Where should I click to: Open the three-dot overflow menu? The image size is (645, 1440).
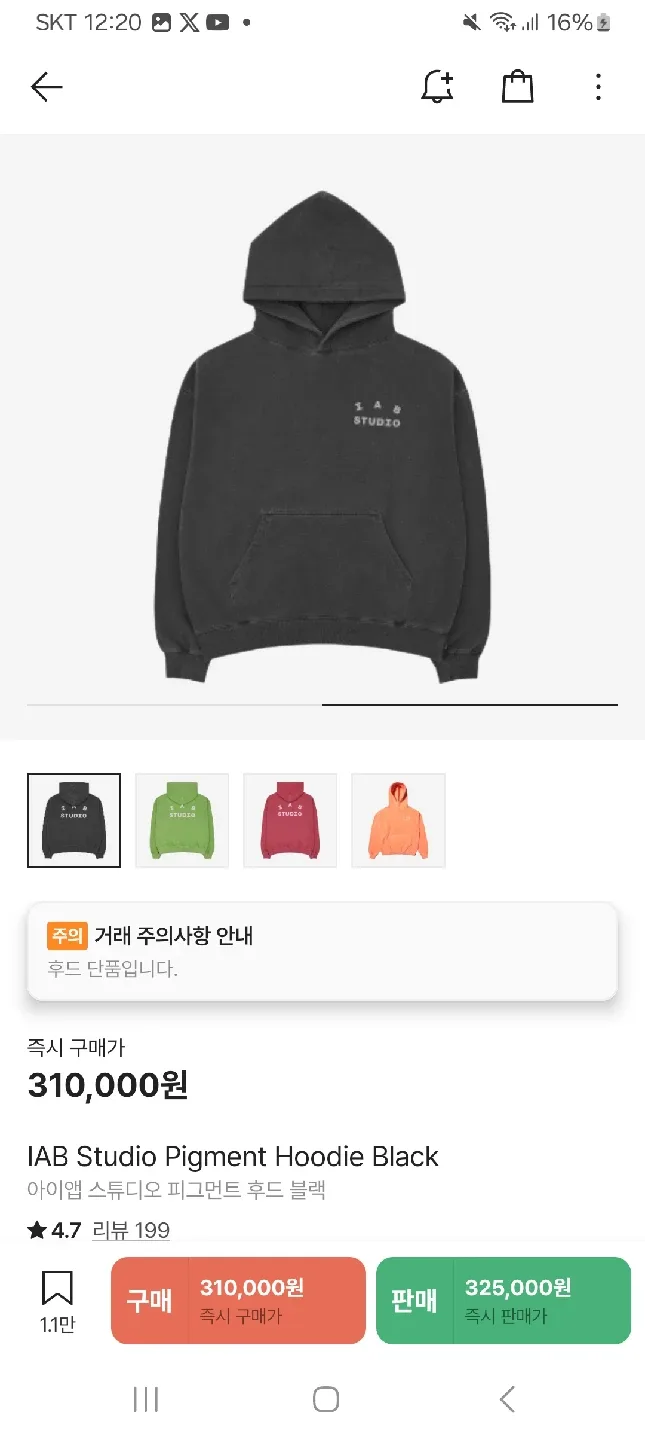(x=598, y=88)
